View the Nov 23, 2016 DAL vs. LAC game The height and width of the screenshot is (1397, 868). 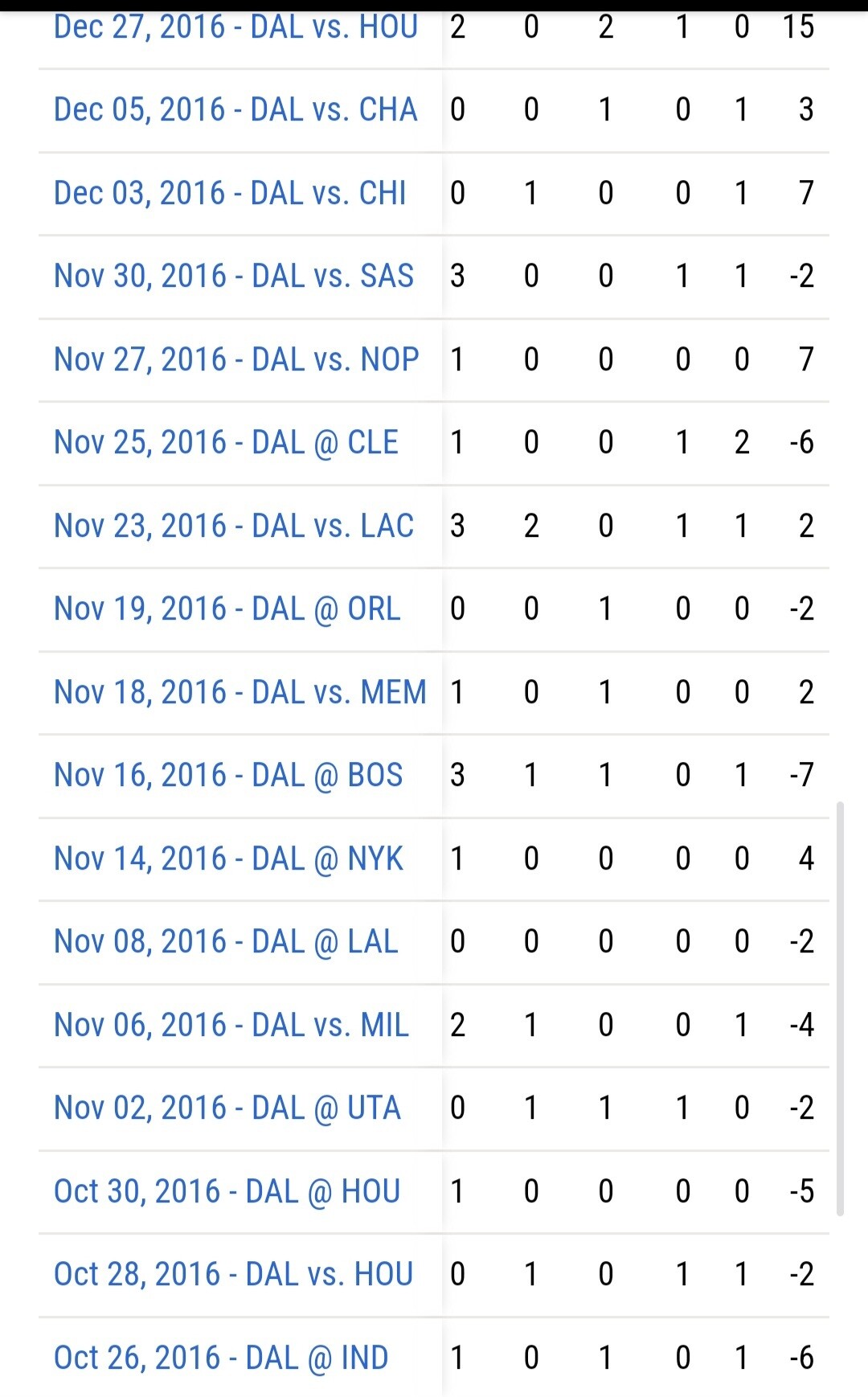[x=234, y=526]
